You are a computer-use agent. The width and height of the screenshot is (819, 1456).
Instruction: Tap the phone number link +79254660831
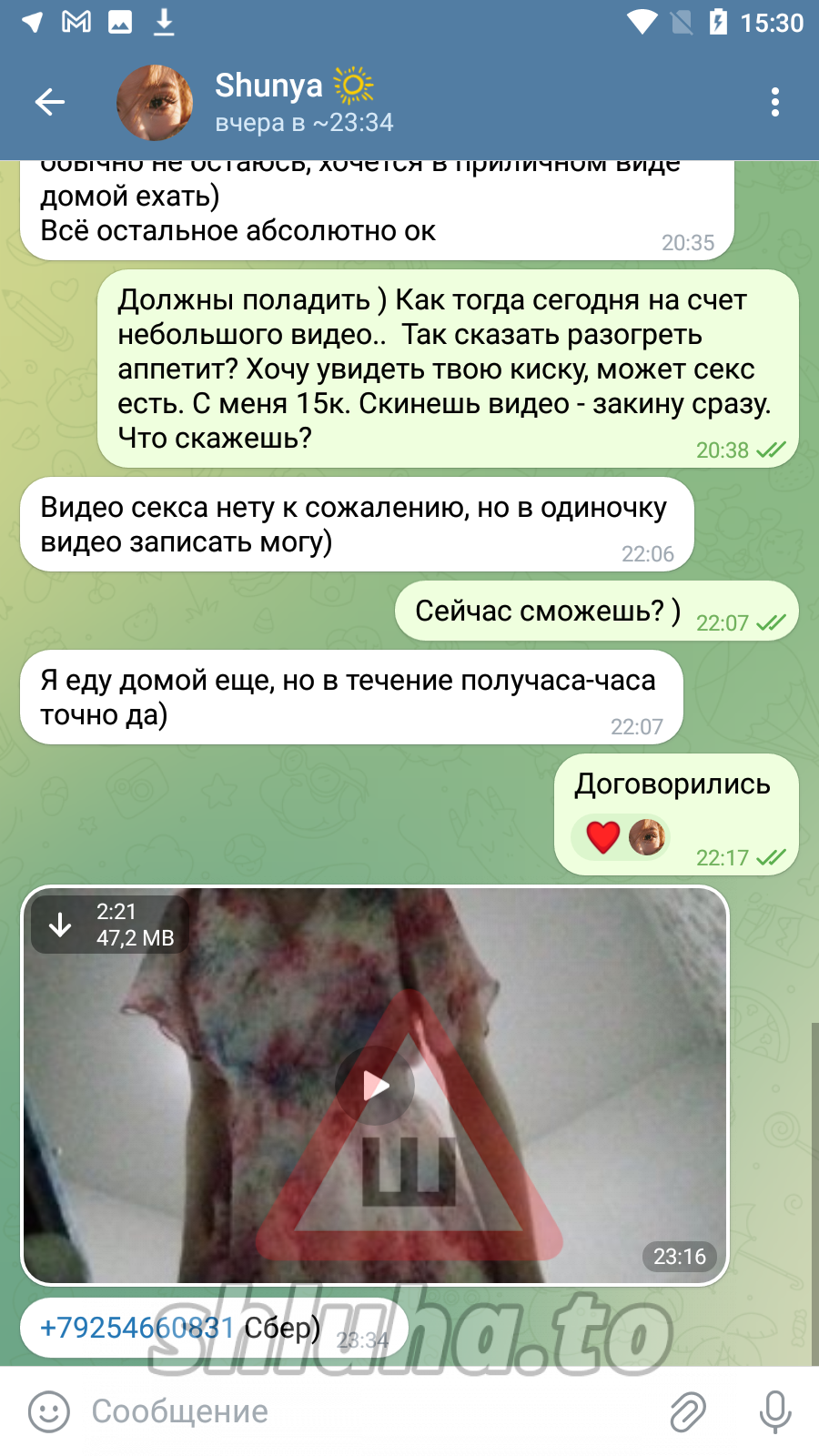[x=137, y=1328]
